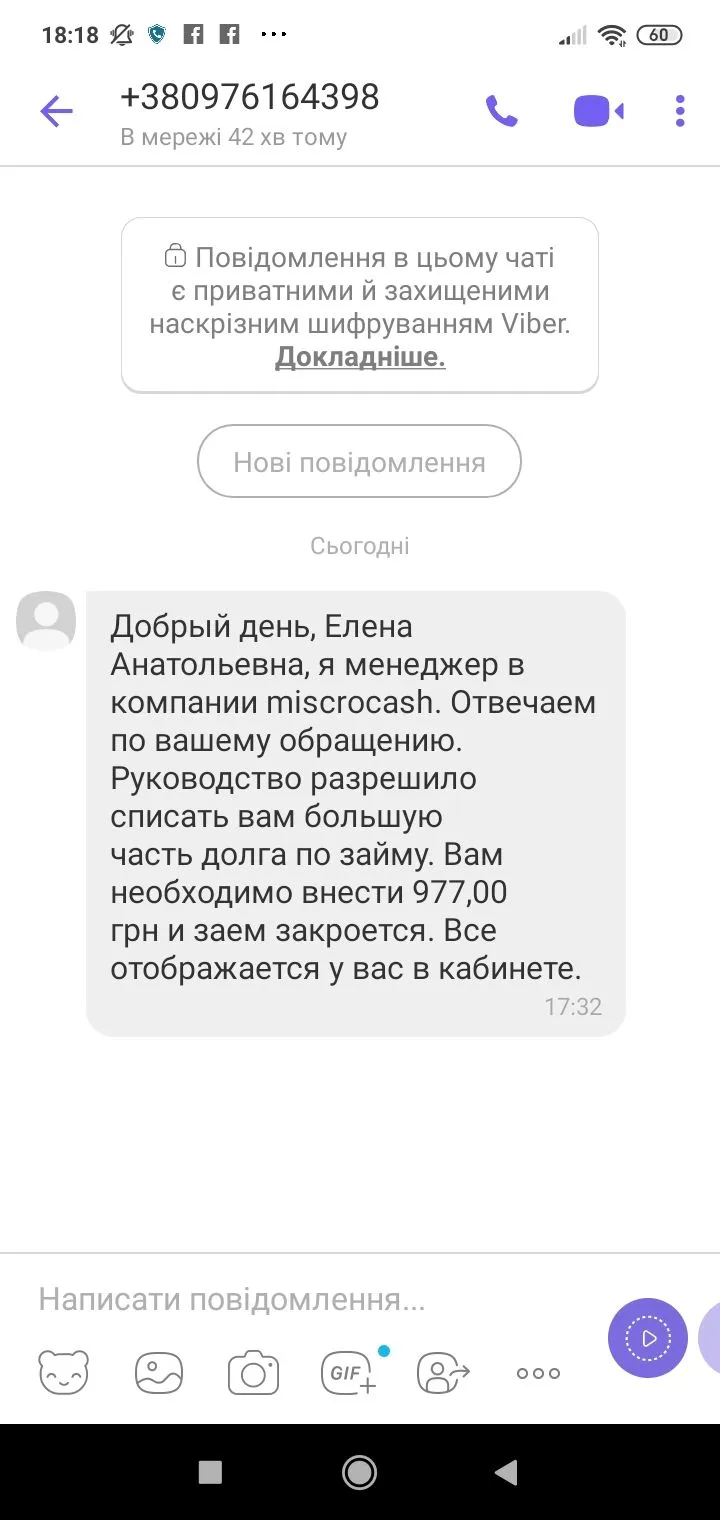This screenshot has height=1520, width=720.
Task: Focus the Написати повідомлення field
Action: pyautogui.click(x=300, y=1300)
